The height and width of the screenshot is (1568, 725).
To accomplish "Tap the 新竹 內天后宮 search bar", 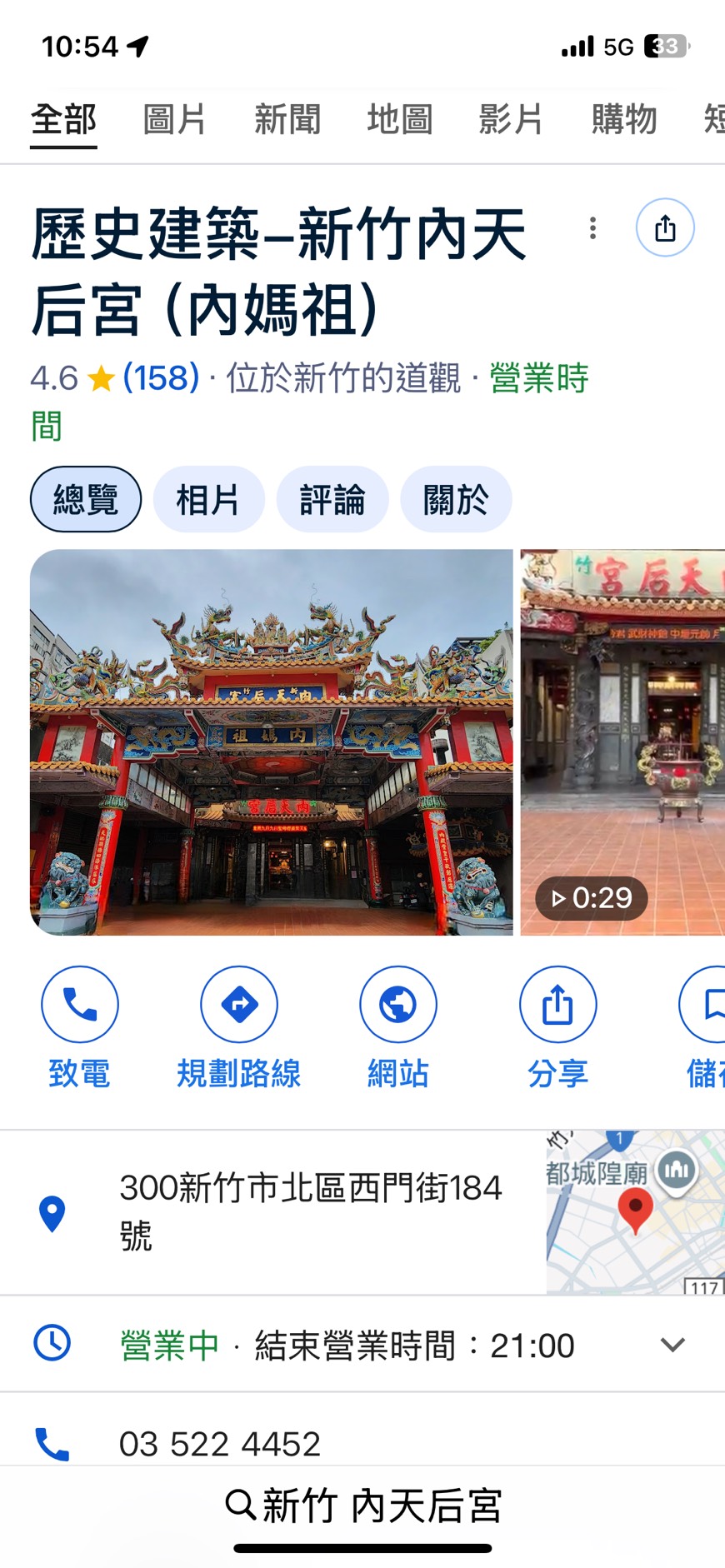I will [362, 1505].
